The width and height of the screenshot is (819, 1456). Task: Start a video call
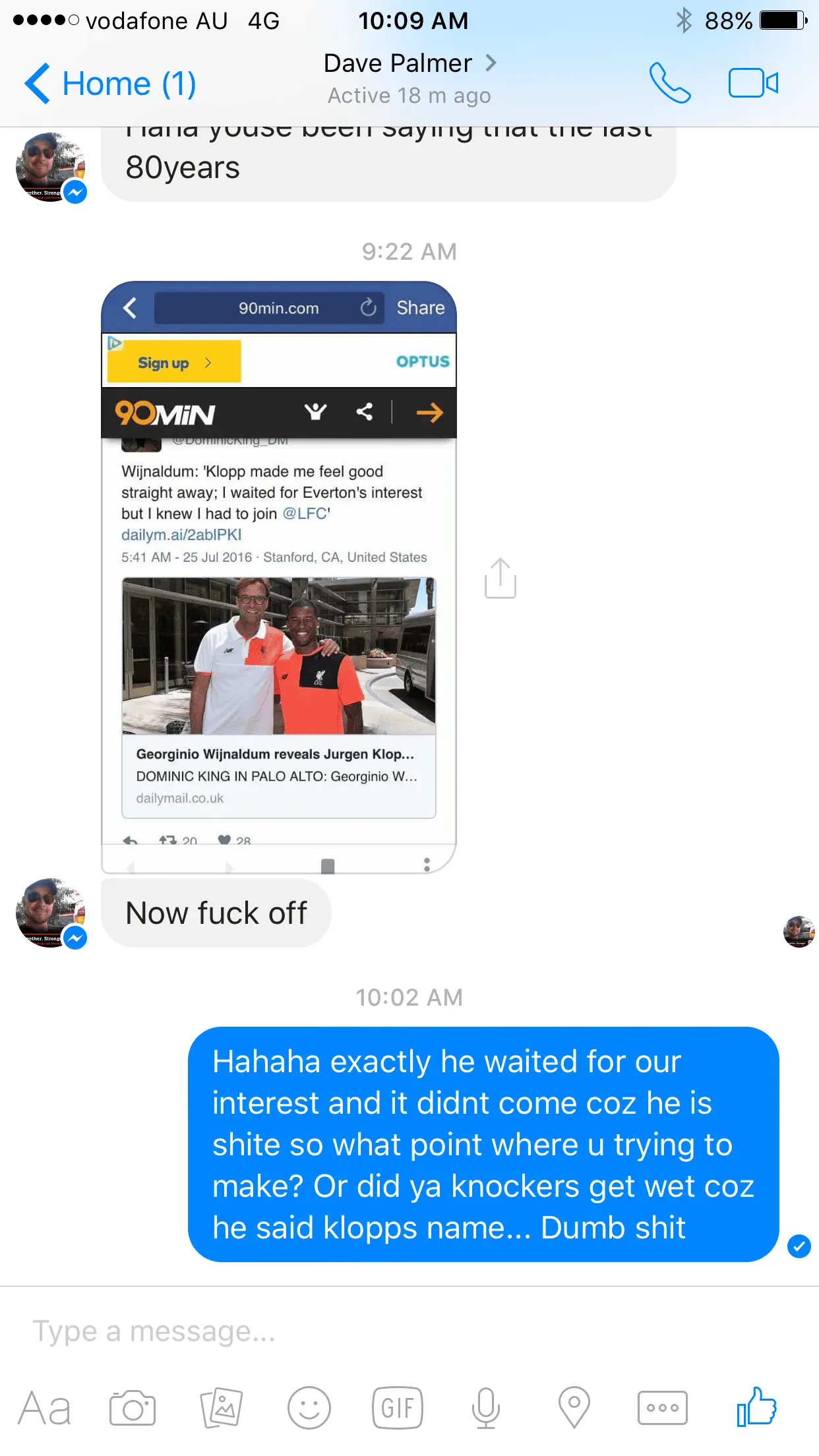[753, 83]
